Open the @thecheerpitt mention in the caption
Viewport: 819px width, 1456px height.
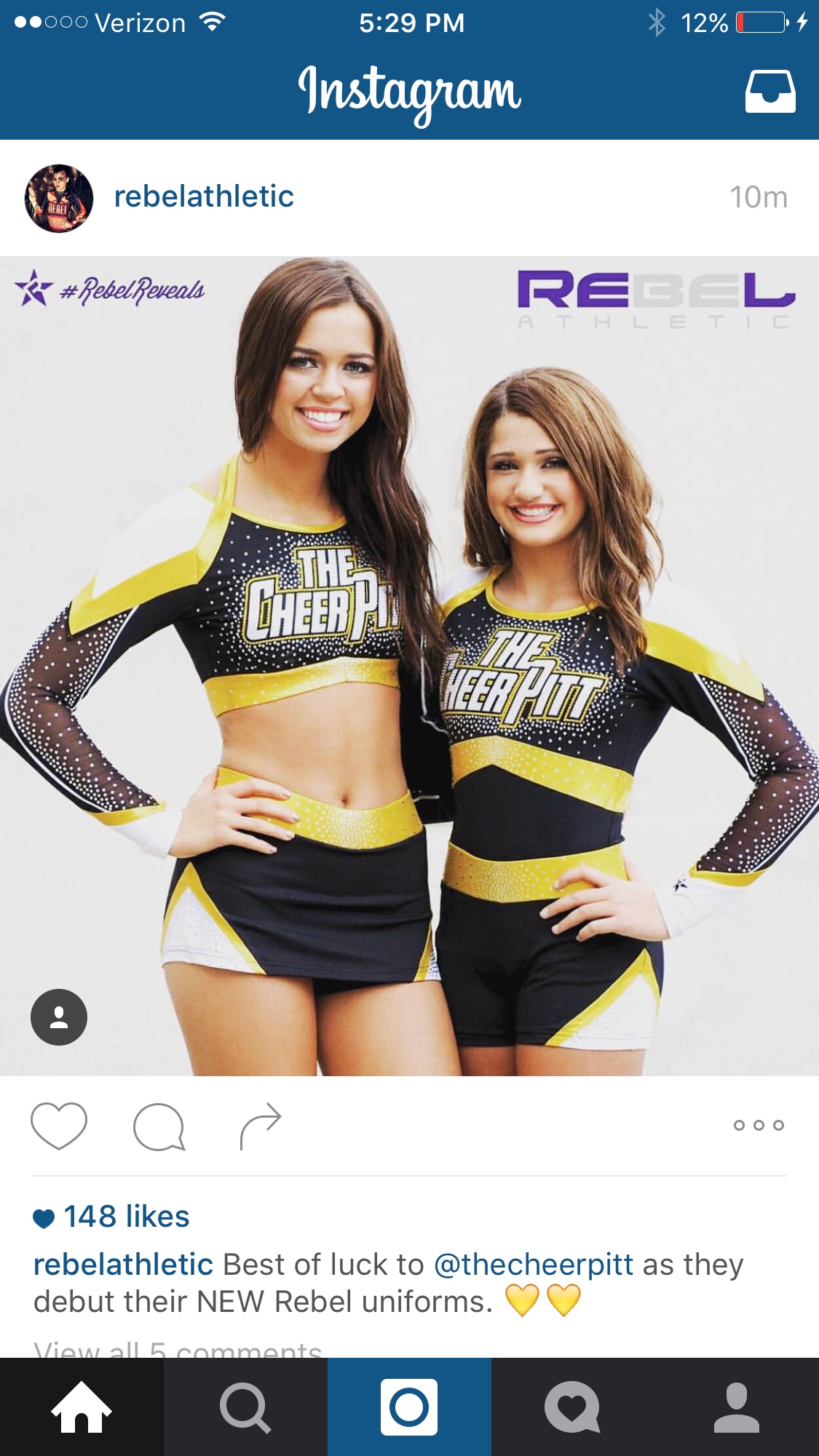pos(533,1265)
